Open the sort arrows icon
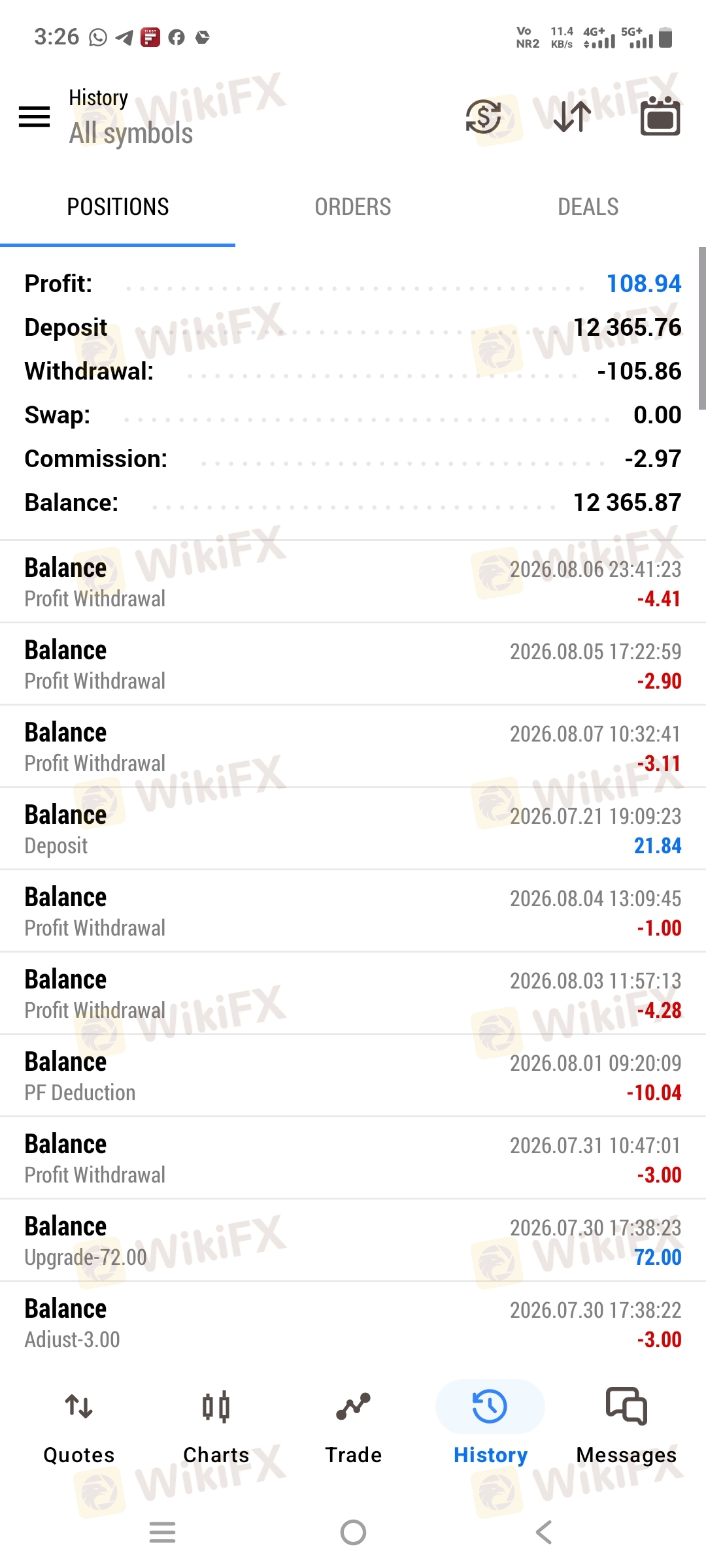The height and width of the screenshot is (1568, 706). 572,117
